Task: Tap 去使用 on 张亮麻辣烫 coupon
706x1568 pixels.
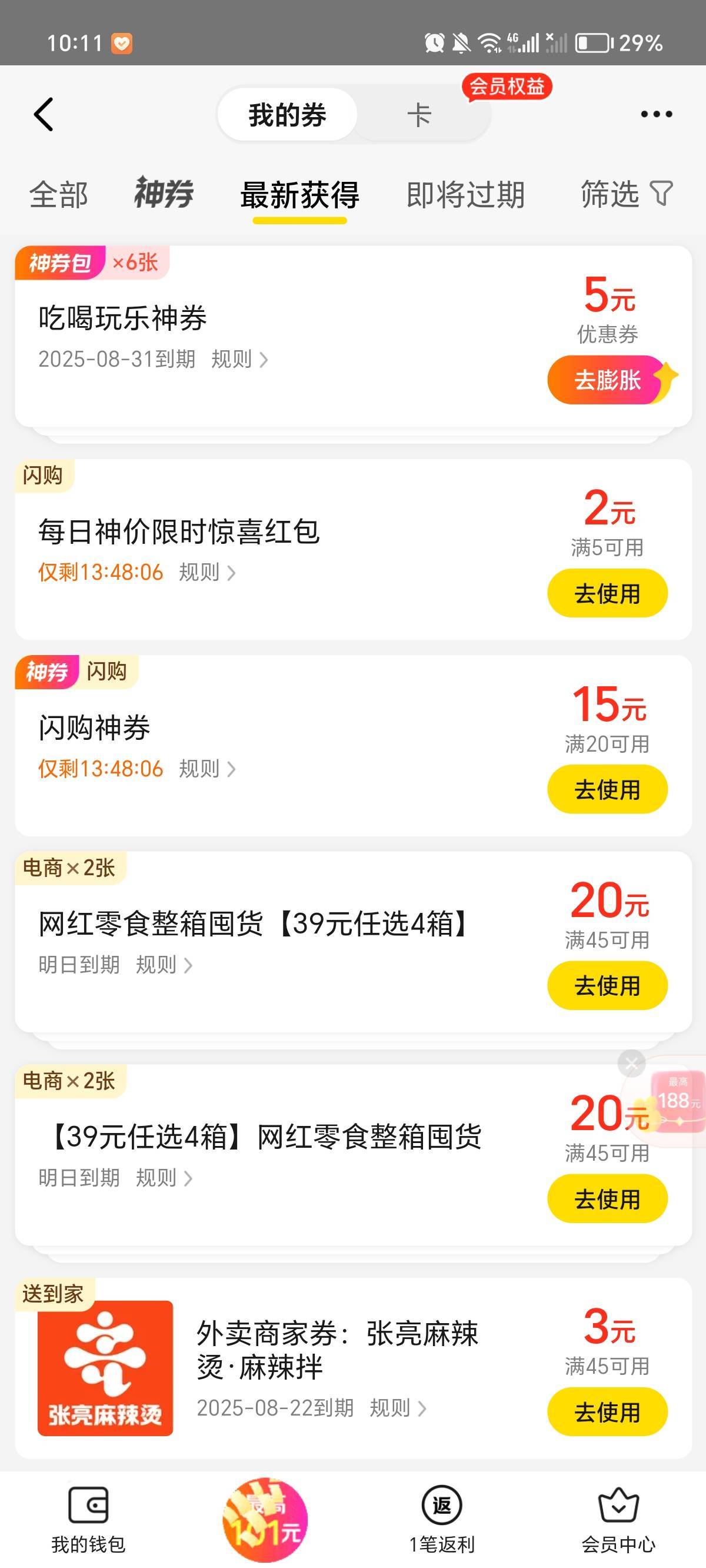Action: 607,1411
